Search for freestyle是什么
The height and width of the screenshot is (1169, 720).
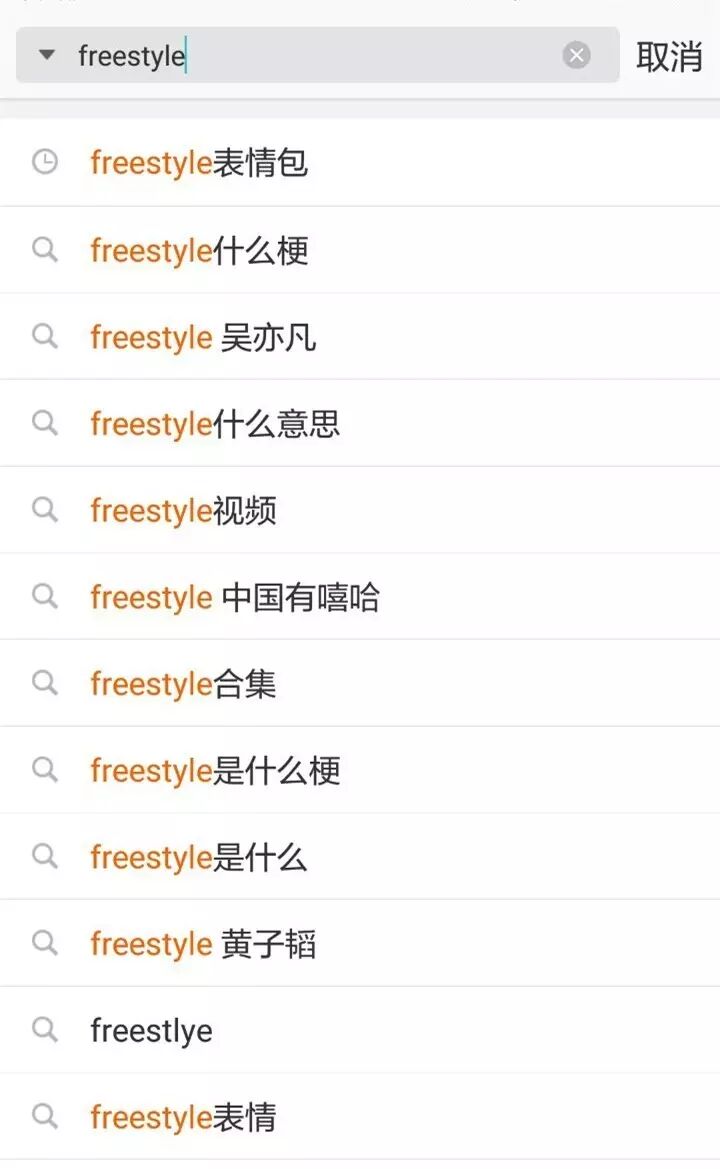coord(199,857)
